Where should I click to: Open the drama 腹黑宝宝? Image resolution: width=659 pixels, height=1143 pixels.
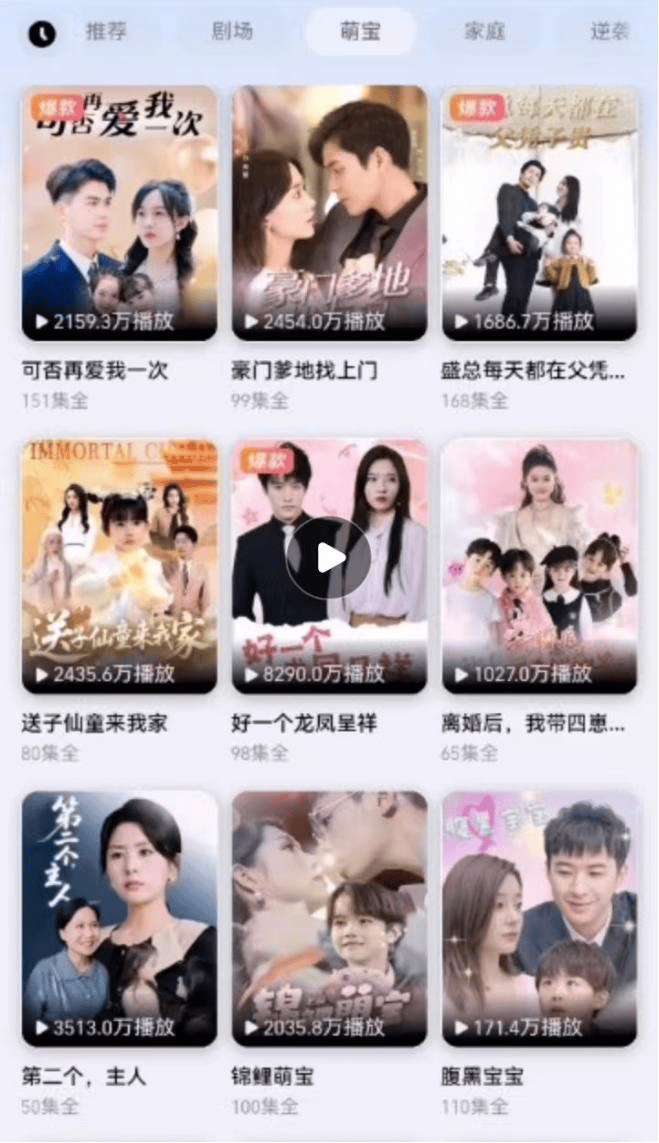[x=539, y=917]
